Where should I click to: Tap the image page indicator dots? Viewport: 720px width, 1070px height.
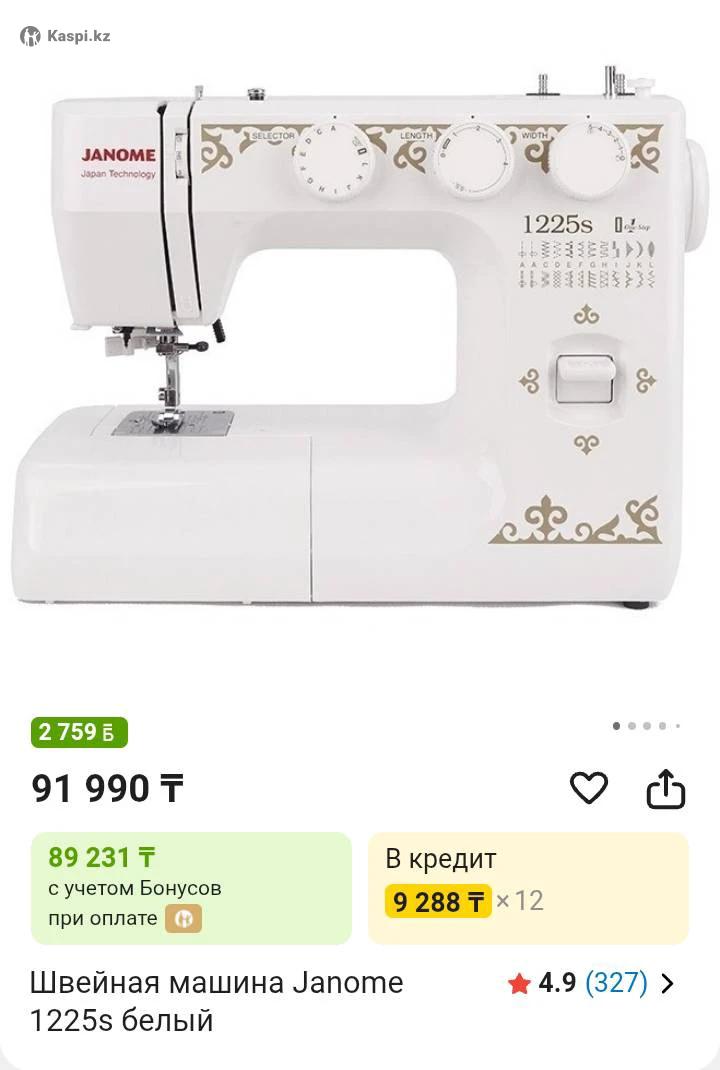[646, 726]
